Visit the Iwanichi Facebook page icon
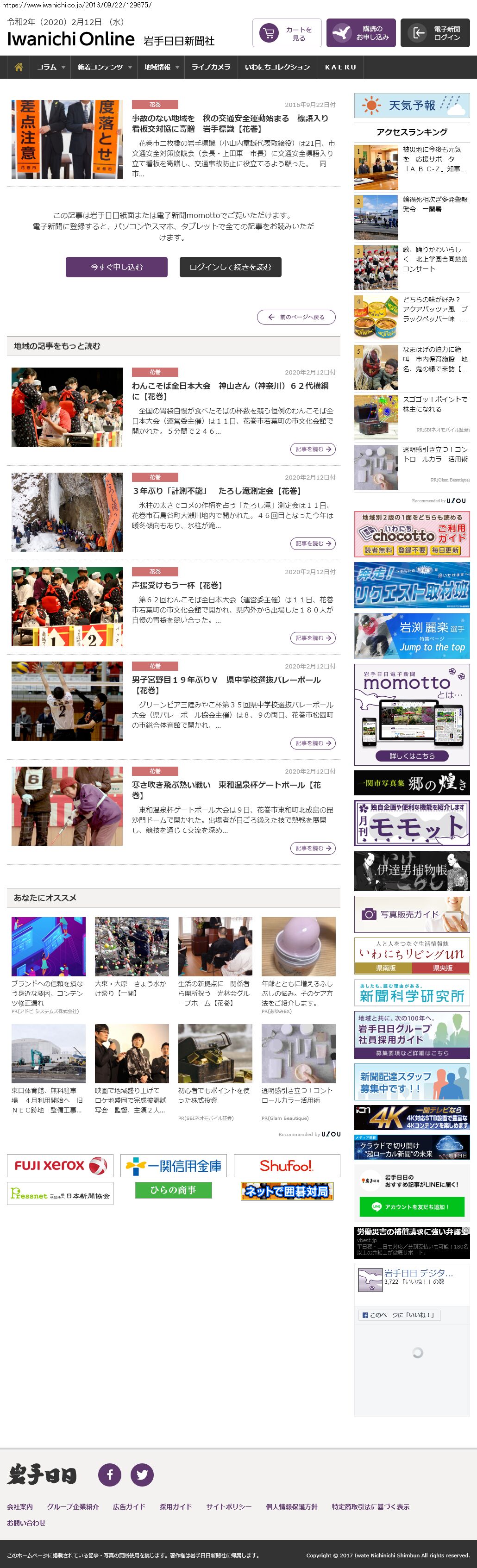Viewport: 477px width, 1568px height. click(110, 1474)
